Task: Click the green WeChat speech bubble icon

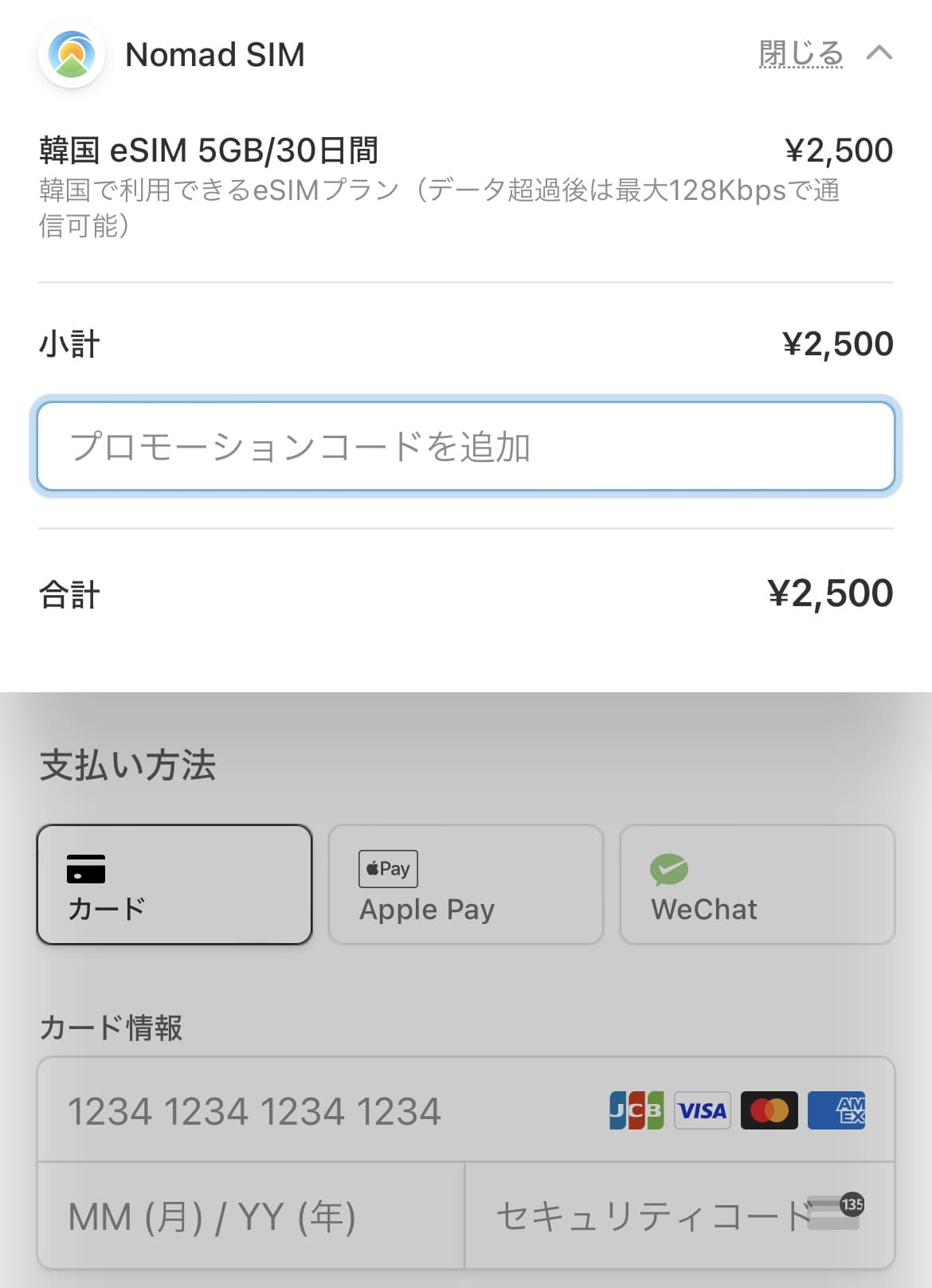Action: [669, 868]
